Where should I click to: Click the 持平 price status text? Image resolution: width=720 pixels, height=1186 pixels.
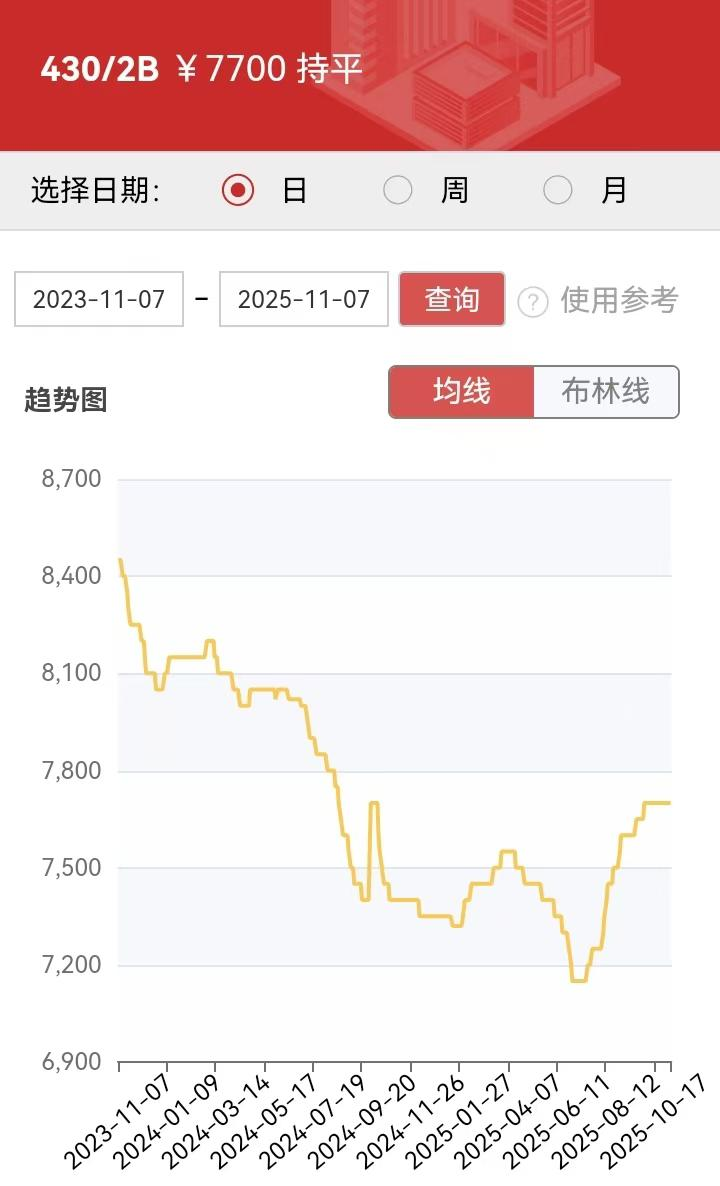[x=330, y=70]
